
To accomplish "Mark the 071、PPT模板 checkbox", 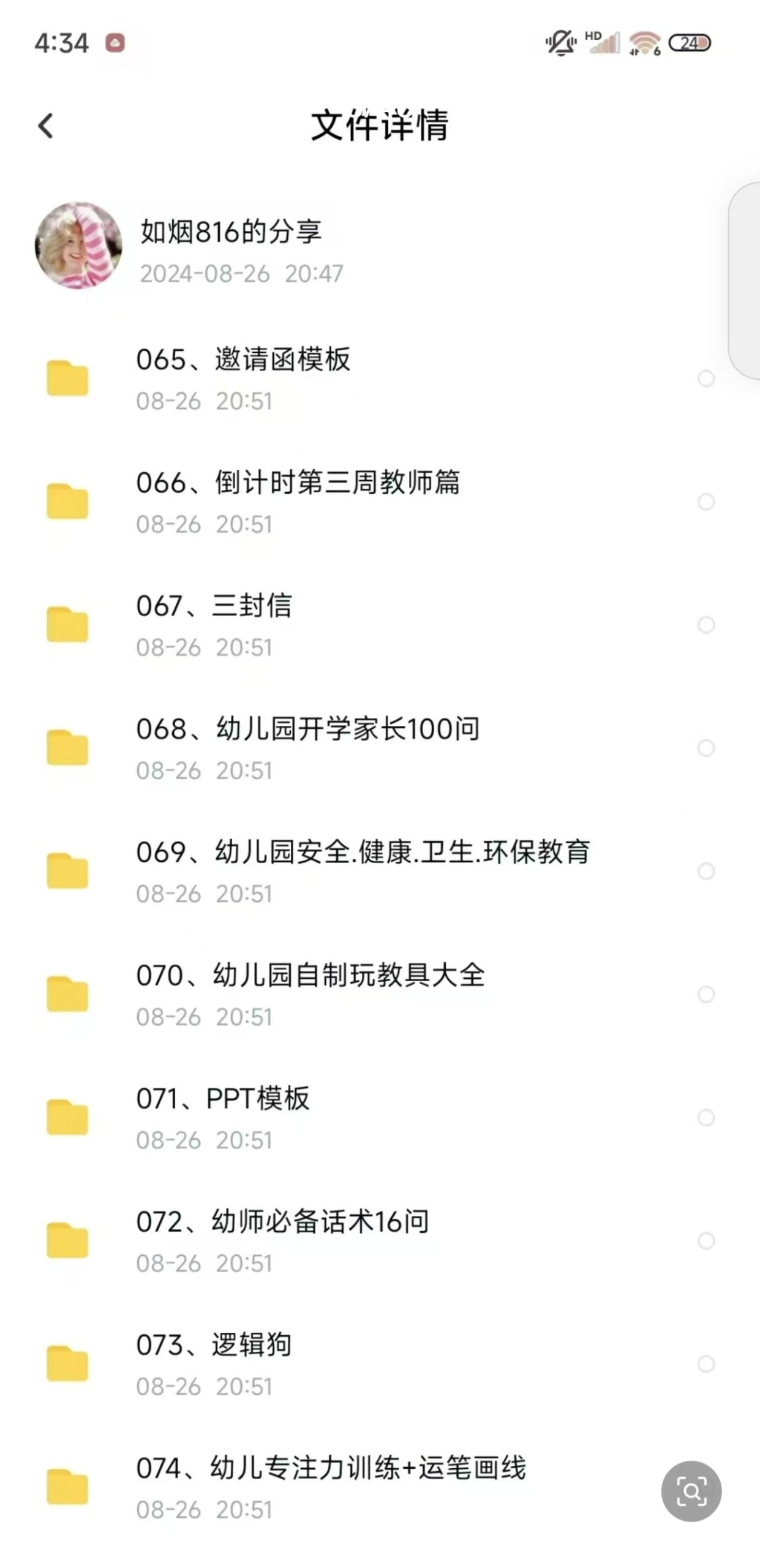I will point(706,1118).
